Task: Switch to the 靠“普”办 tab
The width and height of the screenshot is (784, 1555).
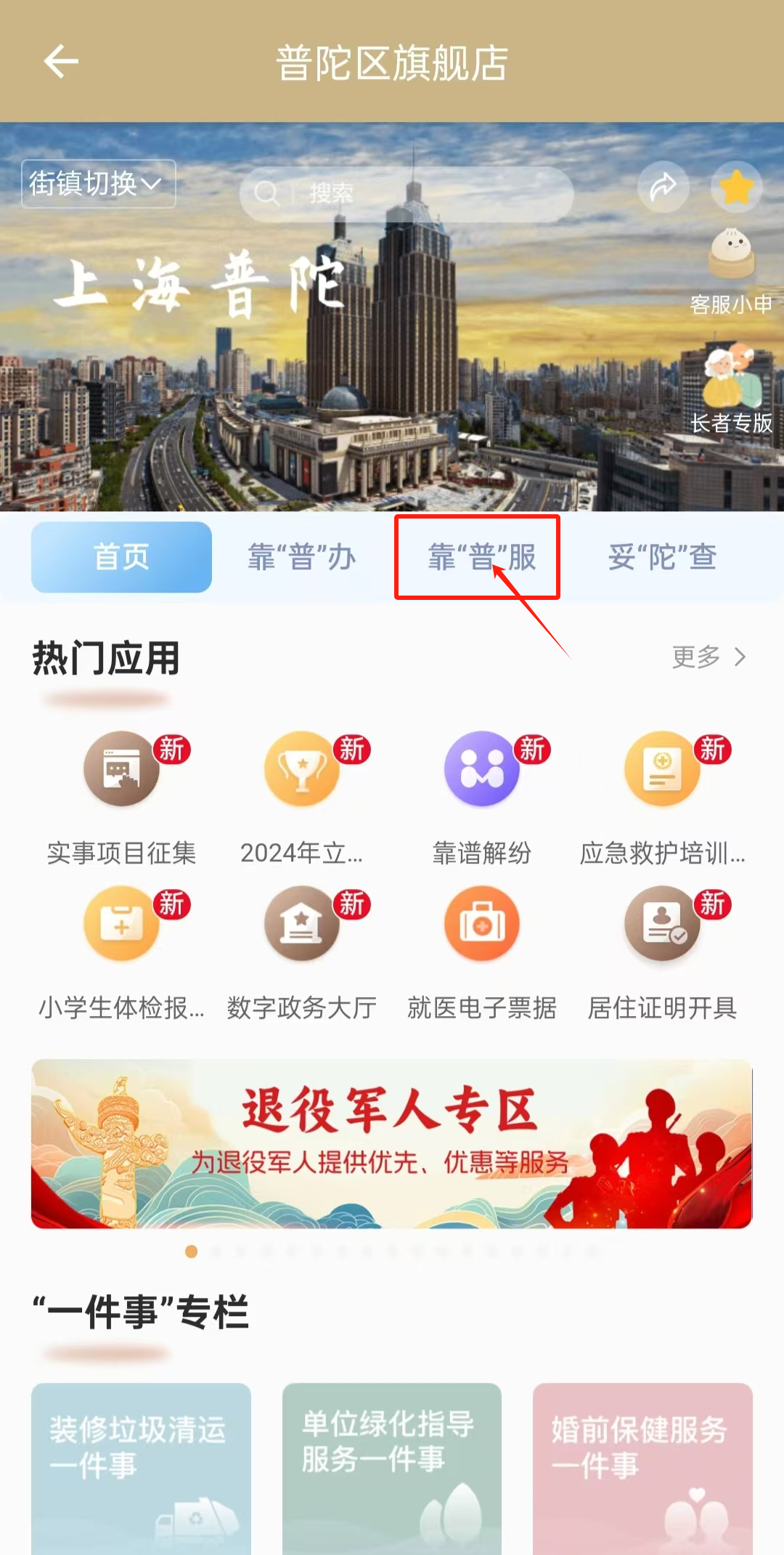Action: 301,557
